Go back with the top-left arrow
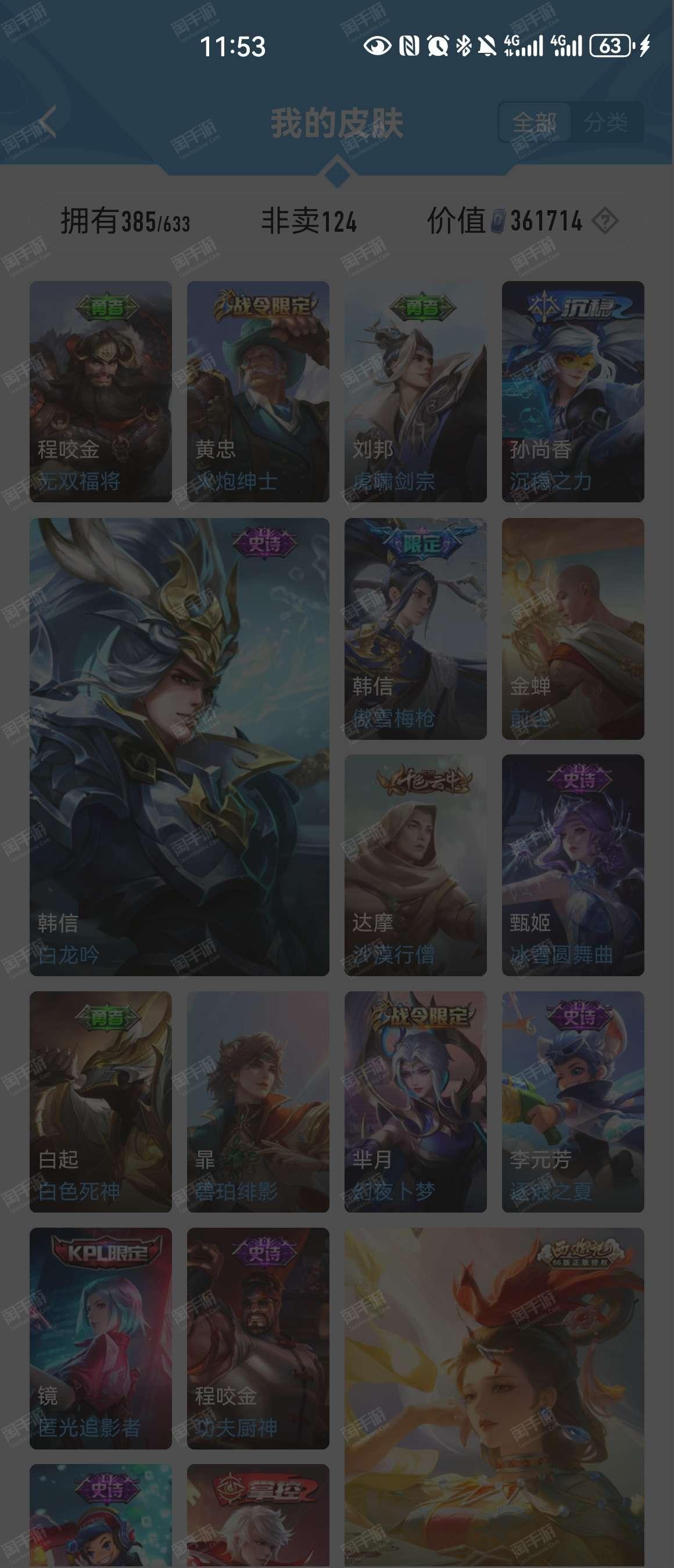674x1568 pixels. tap(44, 122)
